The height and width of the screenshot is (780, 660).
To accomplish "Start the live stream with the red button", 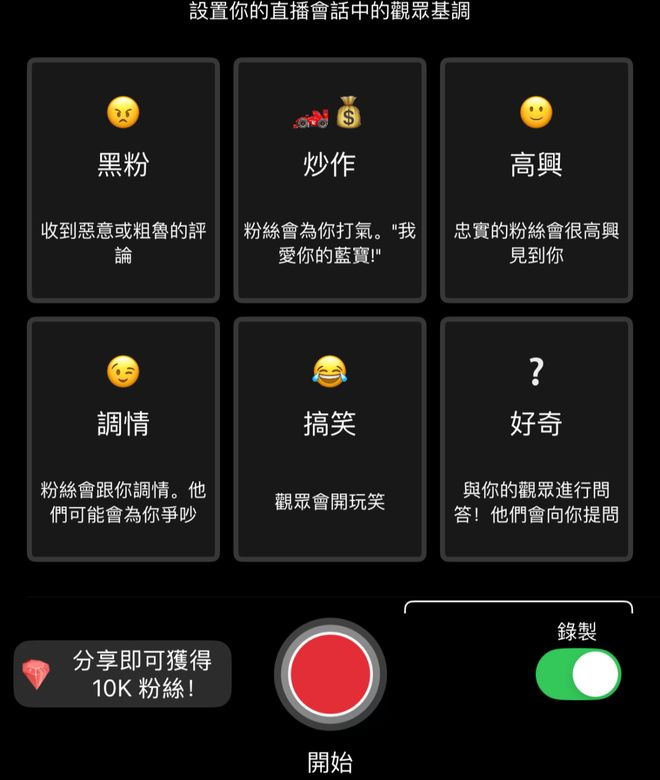I will click(x=330, y=675).
